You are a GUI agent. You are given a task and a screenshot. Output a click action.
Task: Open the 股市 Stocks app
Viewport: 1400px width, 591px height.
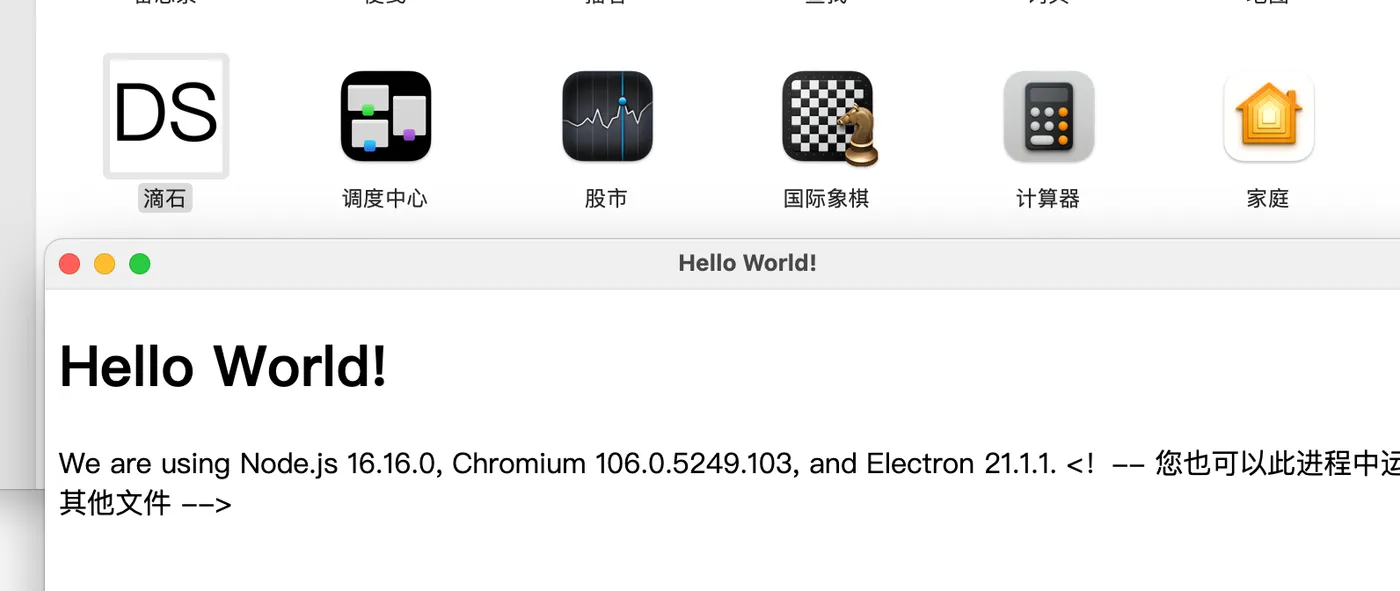(x=607, y=116)
